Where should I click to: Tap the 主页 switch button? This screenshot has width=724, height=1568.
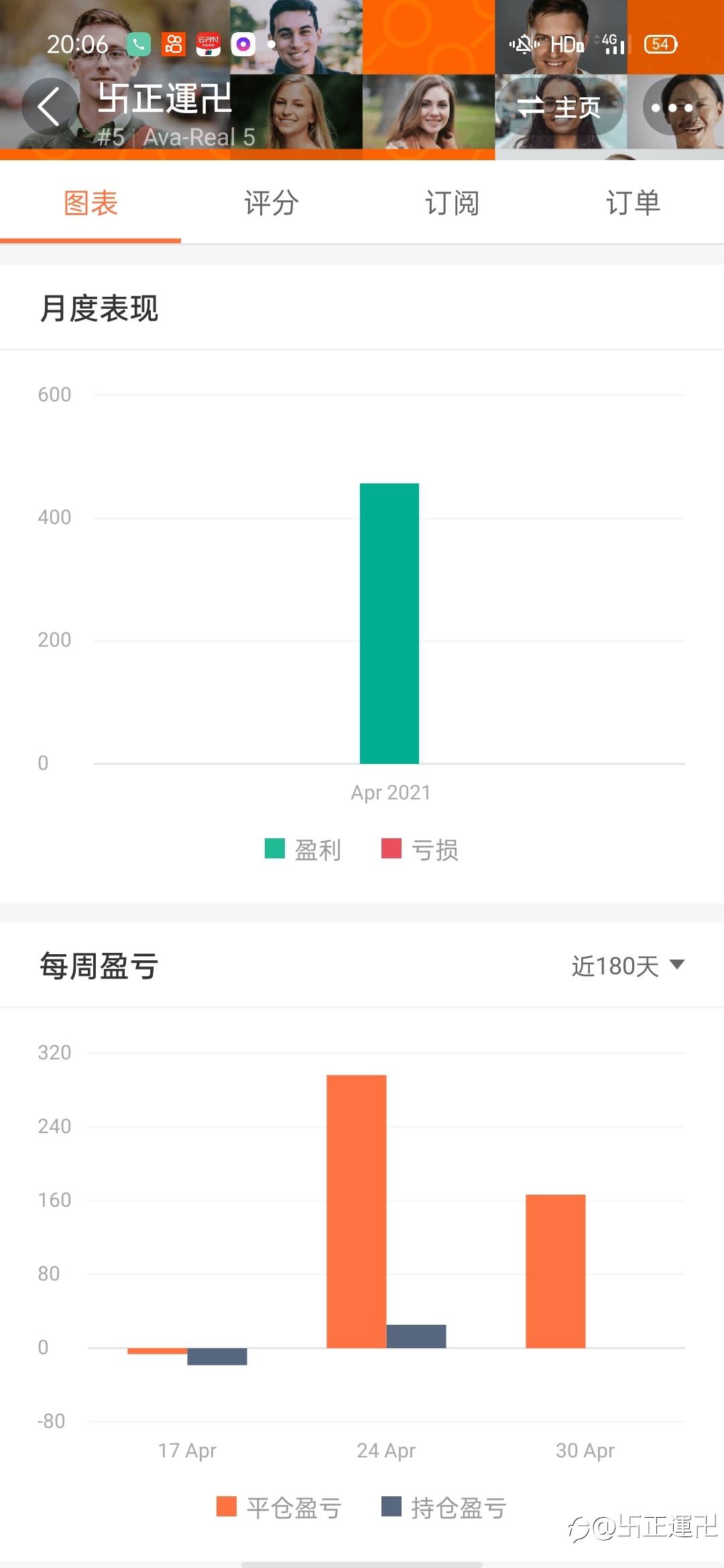(x=559, y=107)
